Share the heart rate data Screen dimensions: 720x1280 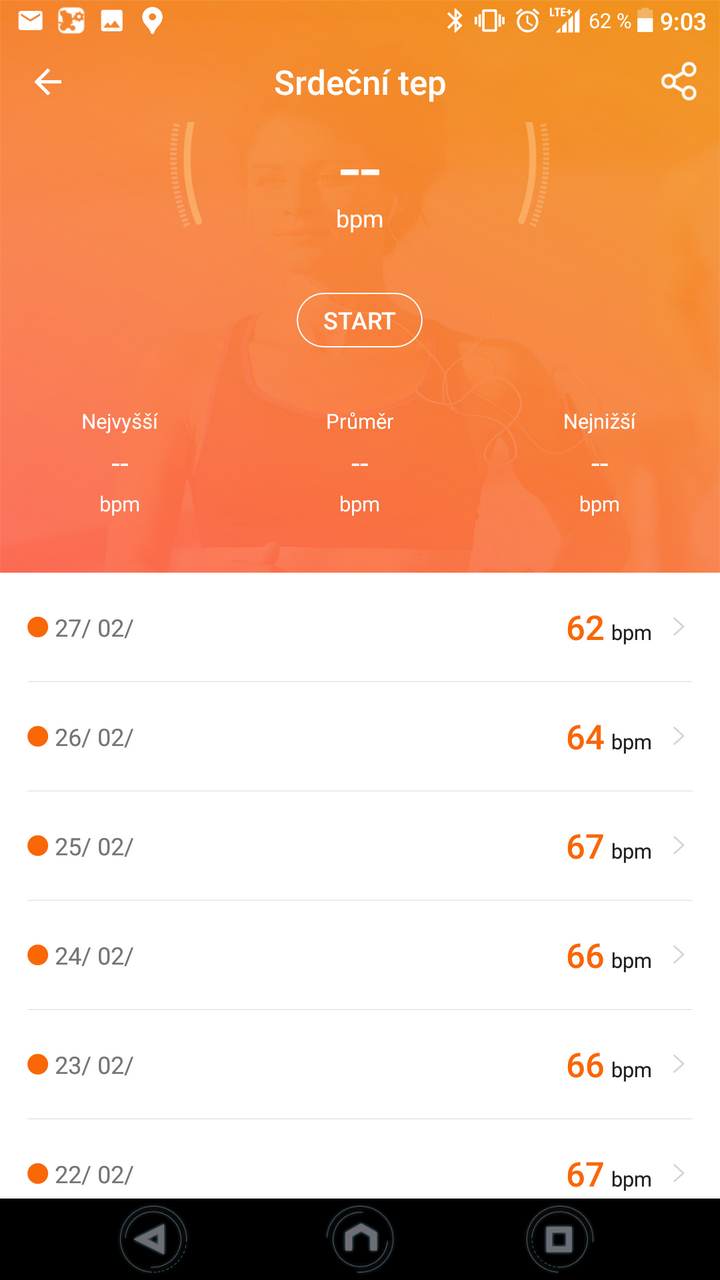[x=678, y=82]
